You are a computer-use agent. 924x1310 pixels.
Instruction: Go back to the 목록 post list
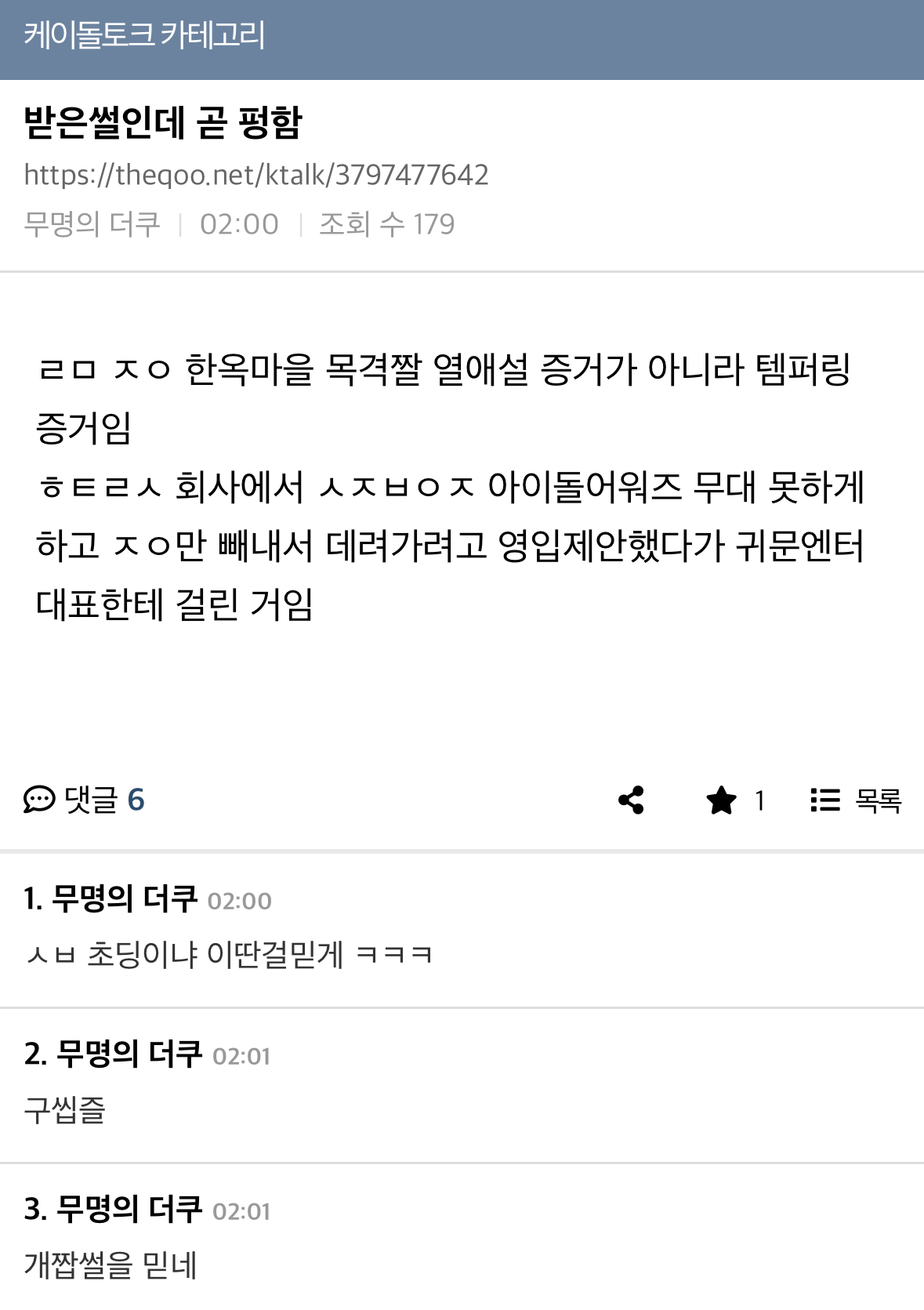(856, 800)
